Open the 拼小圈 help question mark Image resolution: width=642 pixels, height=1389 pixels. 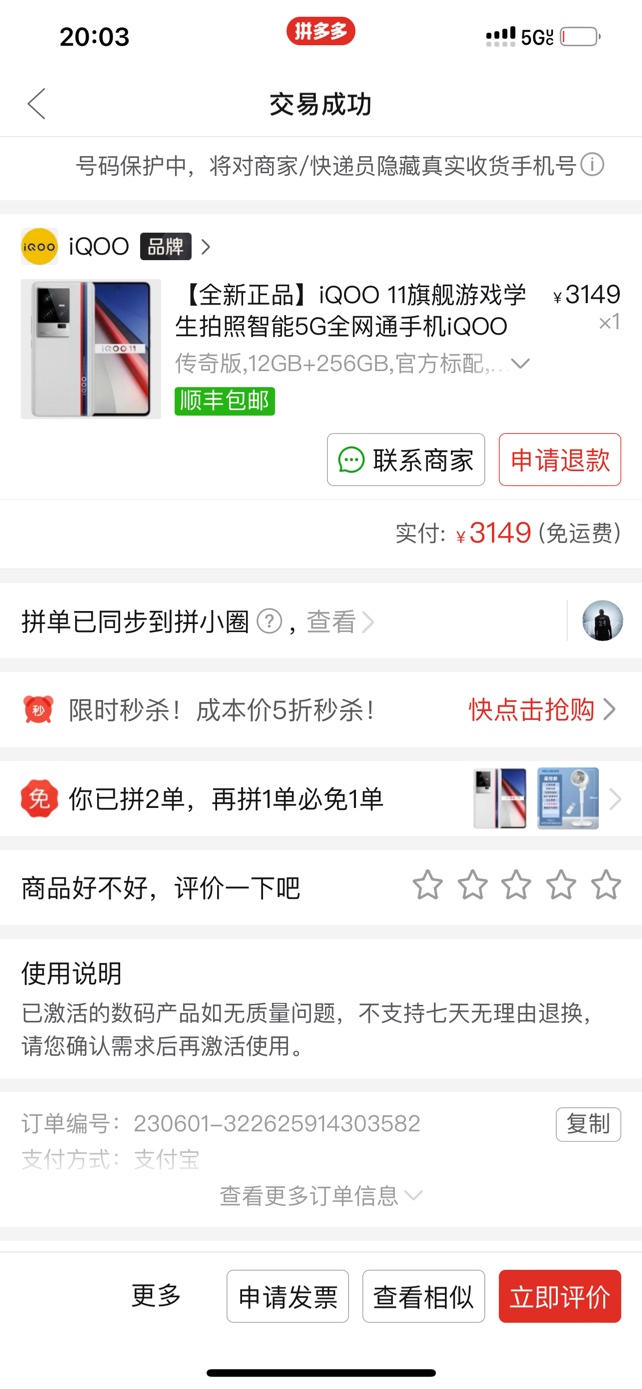(x=269, y=622)
